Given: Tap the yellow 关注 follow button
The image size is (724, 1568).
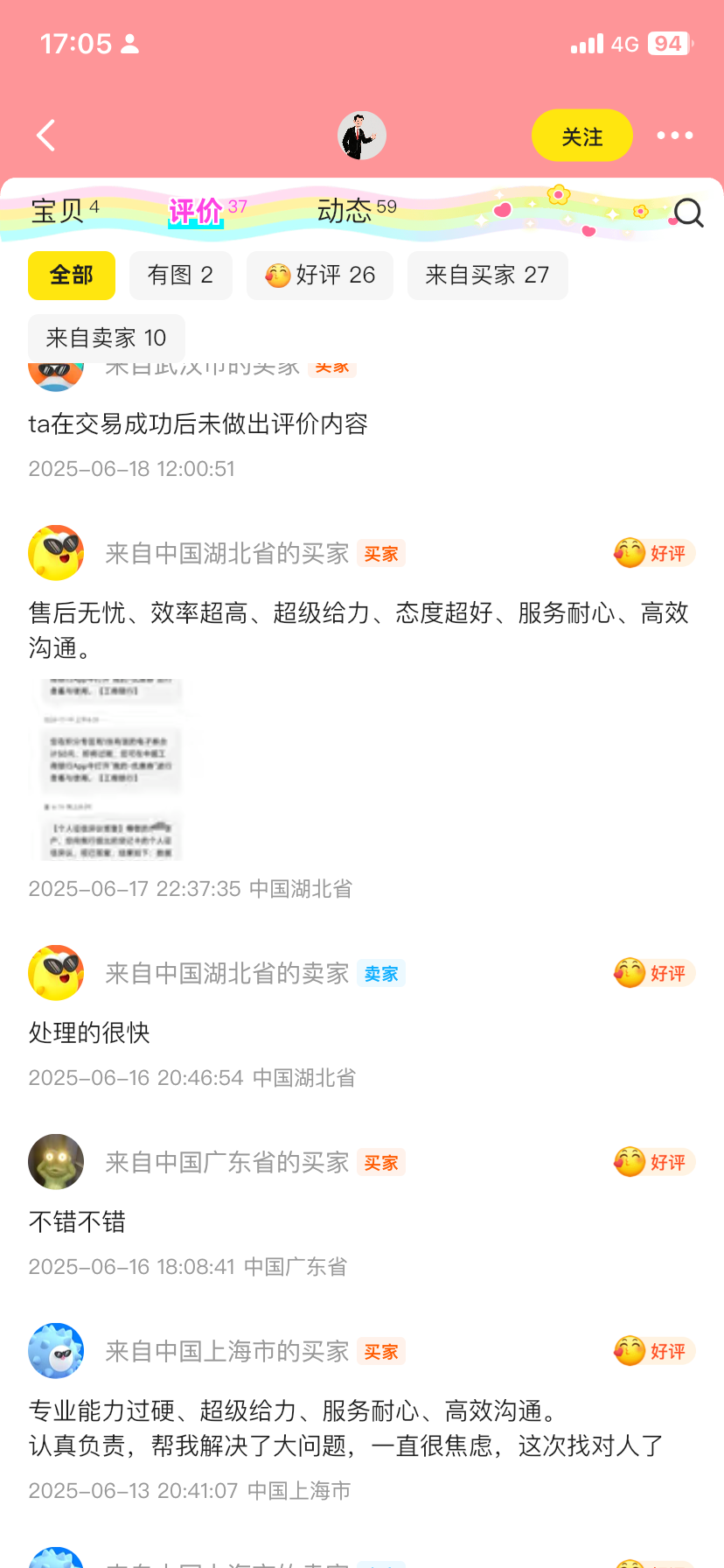Looking at the screenshot, I should (x=581, y=136).
